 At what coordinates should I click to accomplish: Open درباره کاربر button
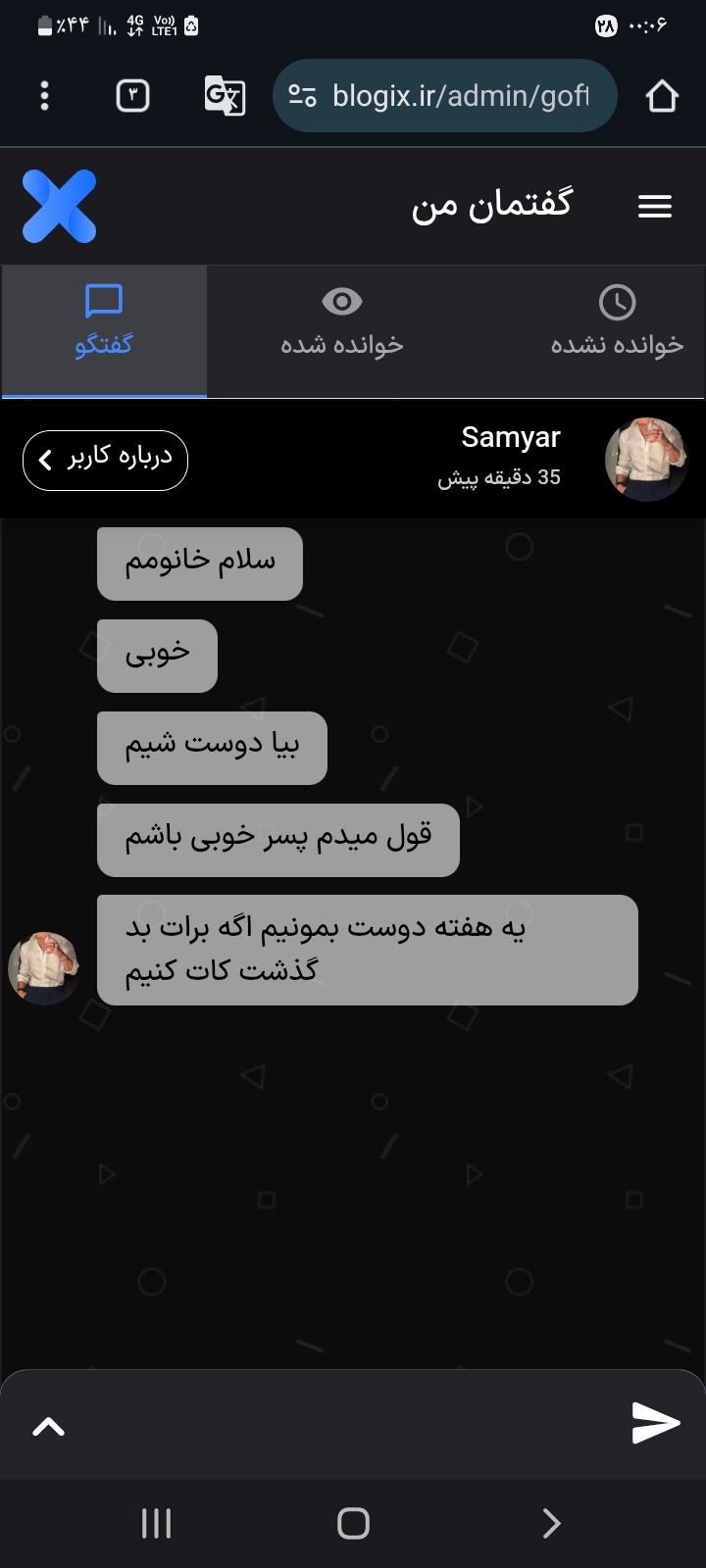click(105, 459)
